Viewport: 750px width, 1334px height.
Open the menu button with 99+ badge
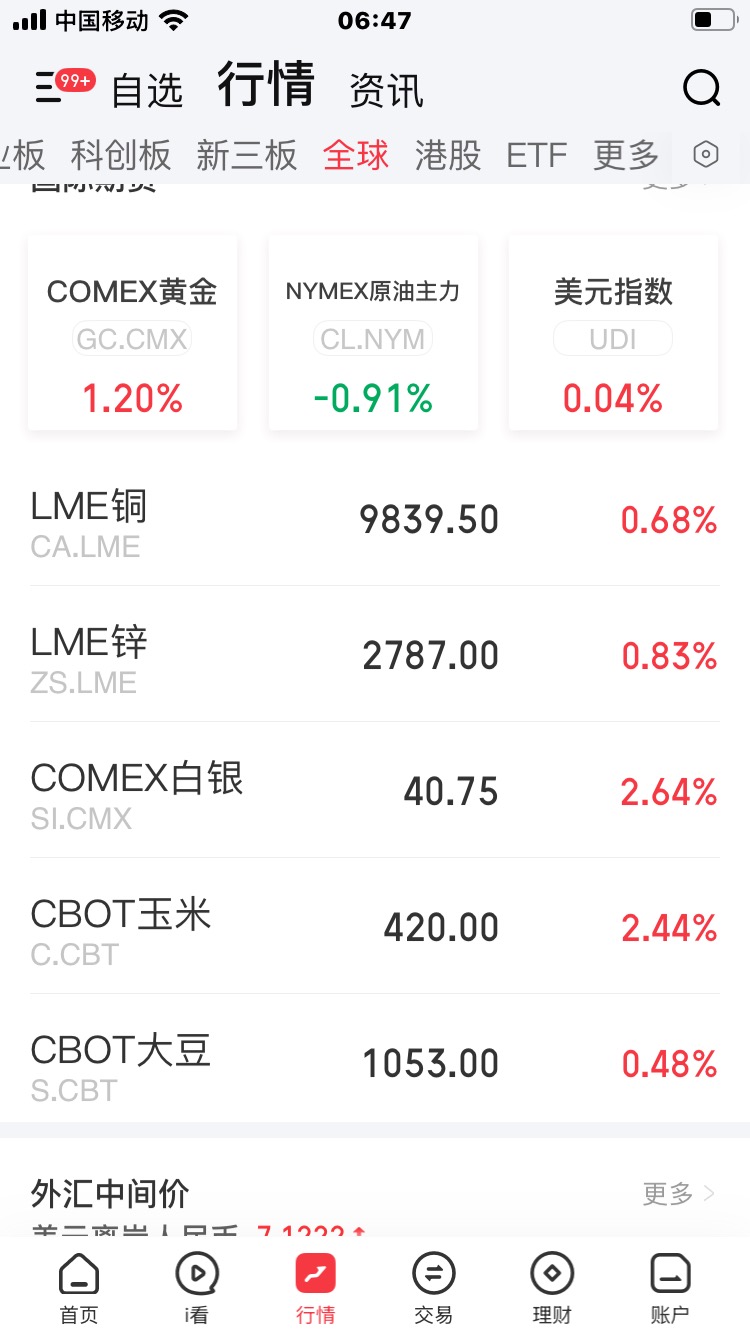(64, 87)
